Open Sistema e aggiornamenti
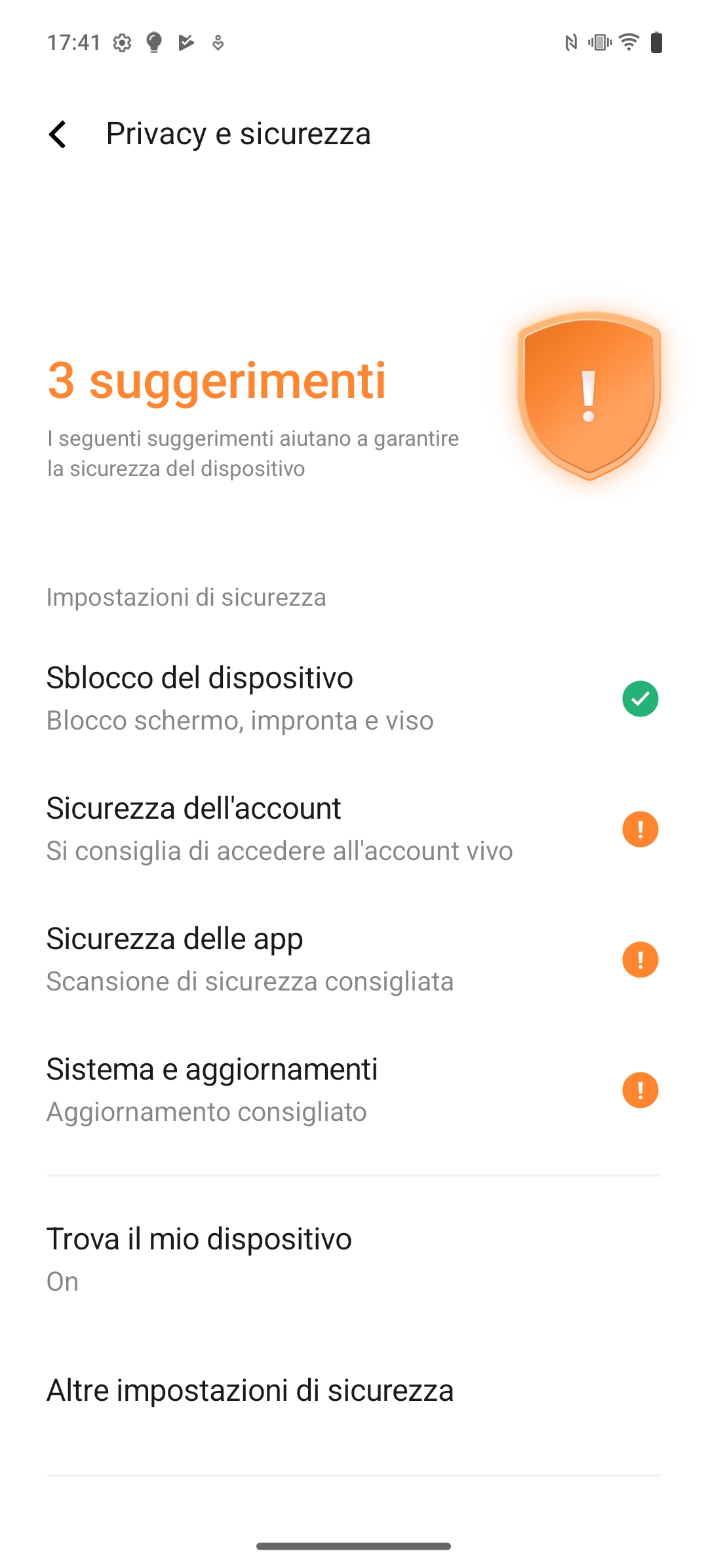The image size is (708, 1568). (354, 1090)
